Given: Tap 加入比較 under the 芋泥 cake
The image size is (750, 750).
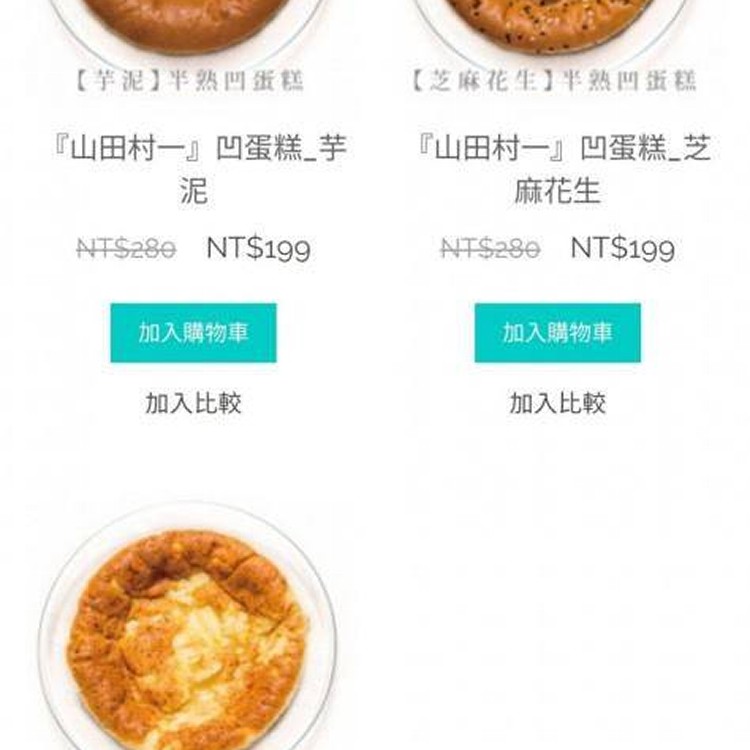Looking at the screenshot, I should pos(193,403).
